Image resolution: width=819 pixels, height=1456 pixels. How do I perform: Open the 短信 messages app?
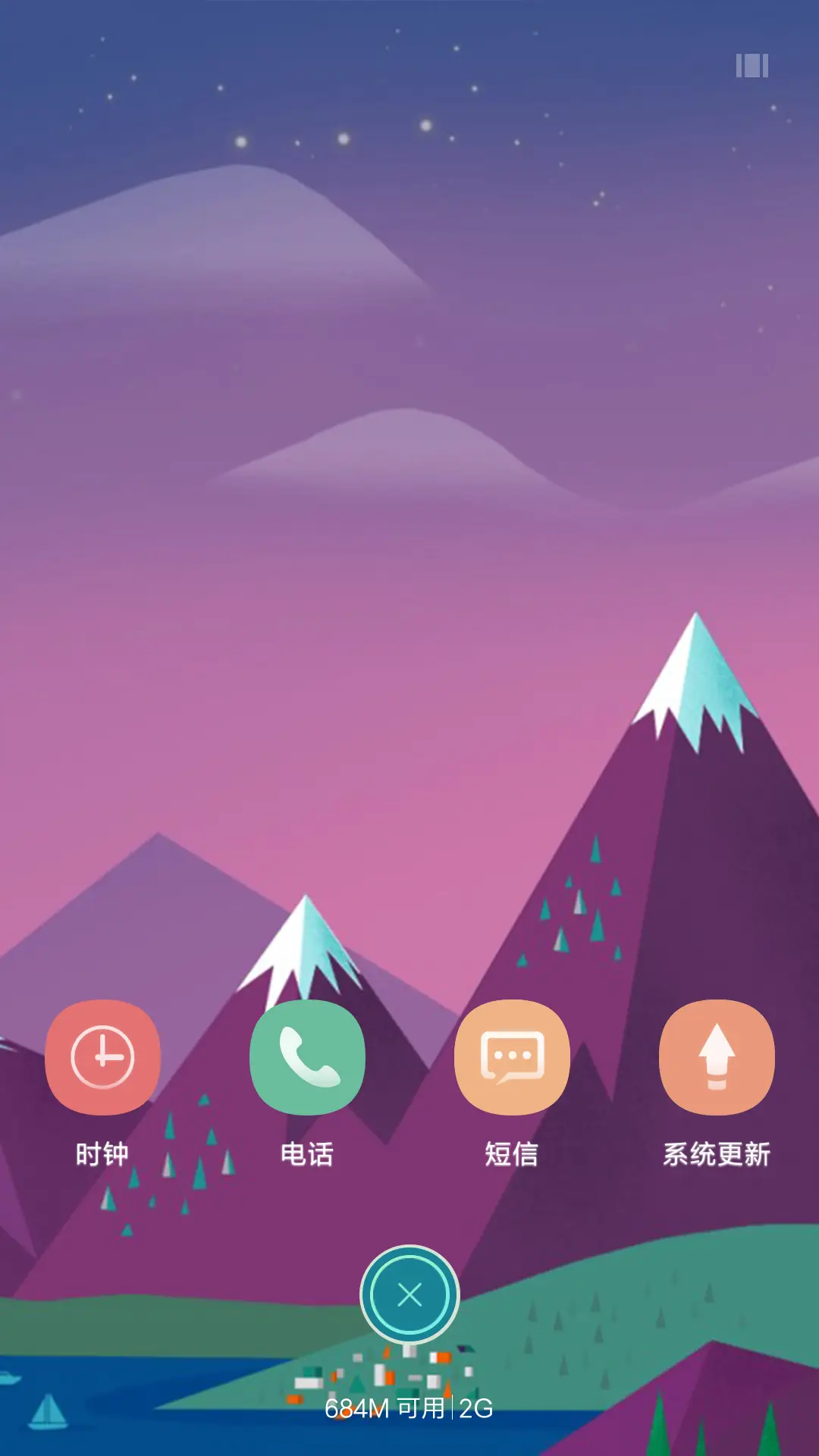click(x=512, y=1057)
